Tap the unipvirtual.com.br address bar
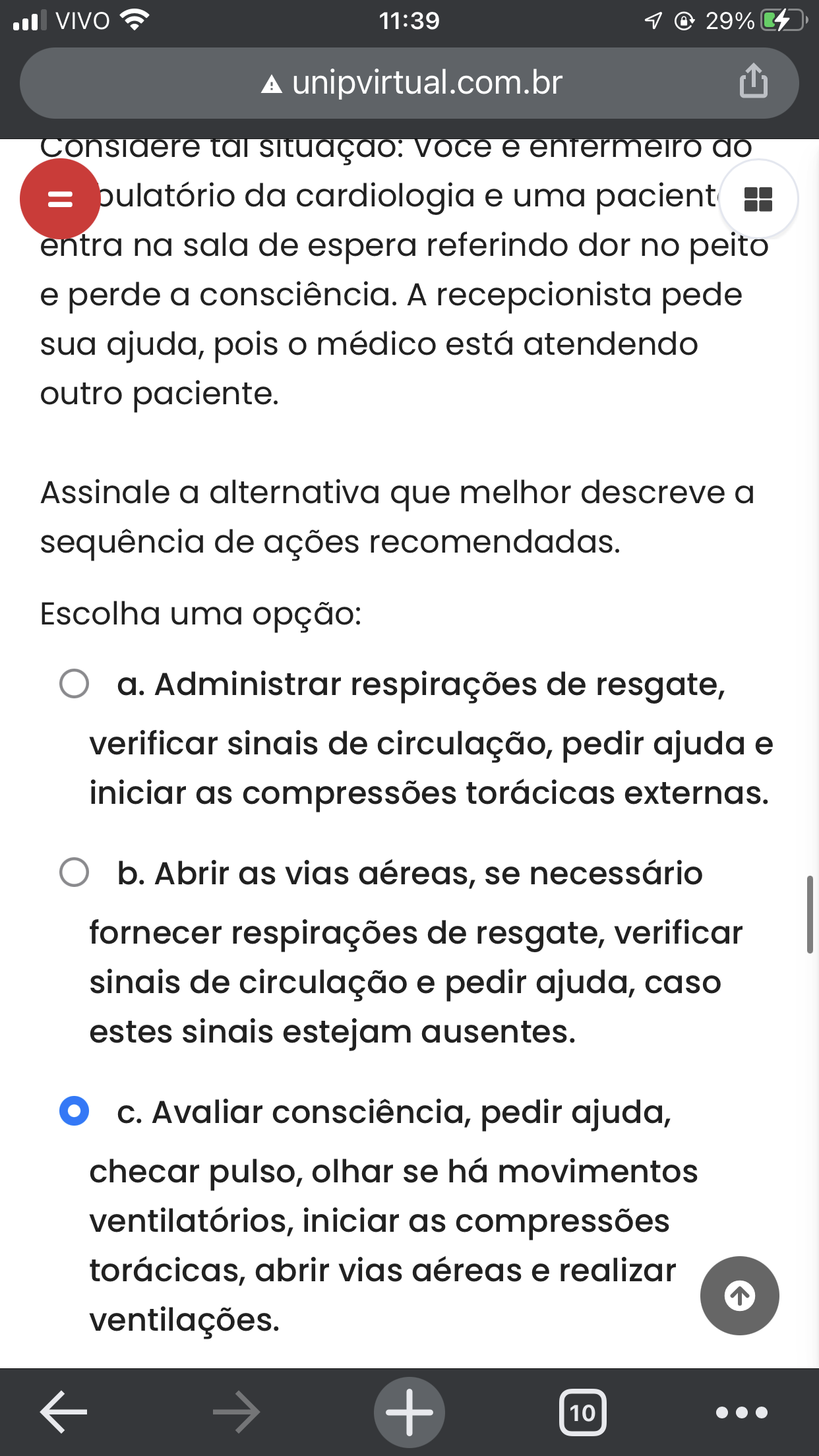This screenshot has width=819, height=1456. [x=409, y=83]
